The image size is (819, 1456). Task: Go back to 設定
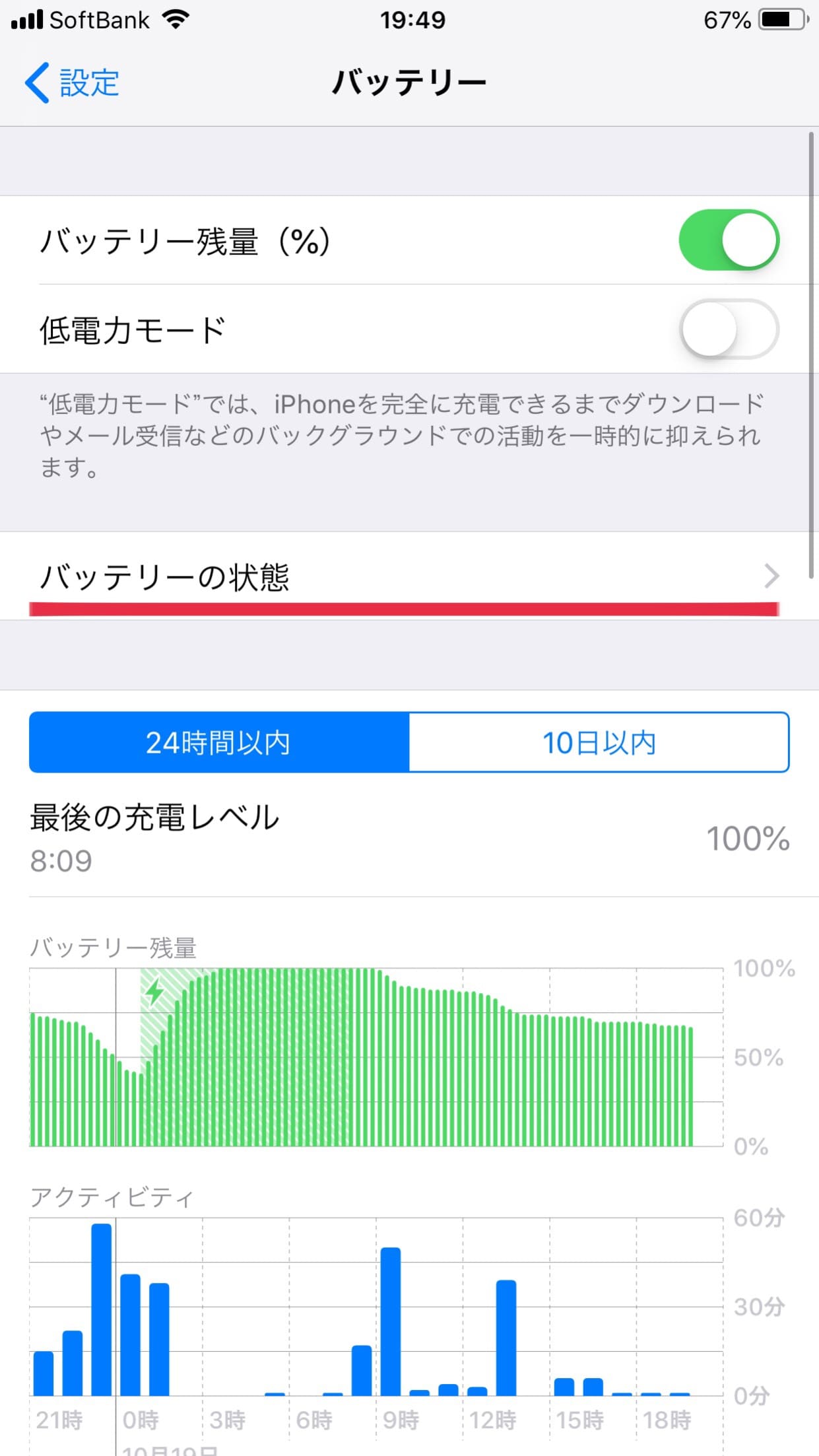pos(72,83)
